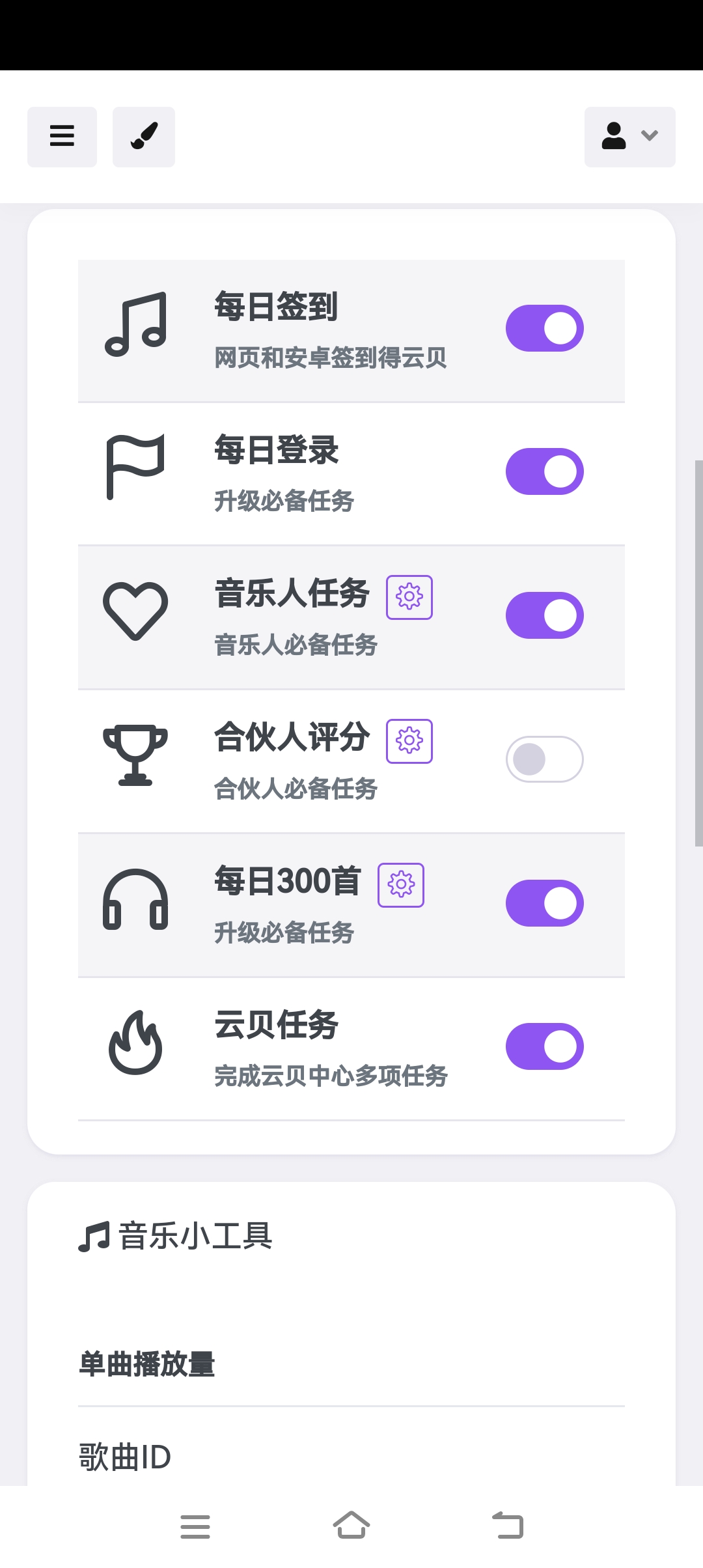Open the hamburger menu
703x1568 pixels.
[62, 137]
